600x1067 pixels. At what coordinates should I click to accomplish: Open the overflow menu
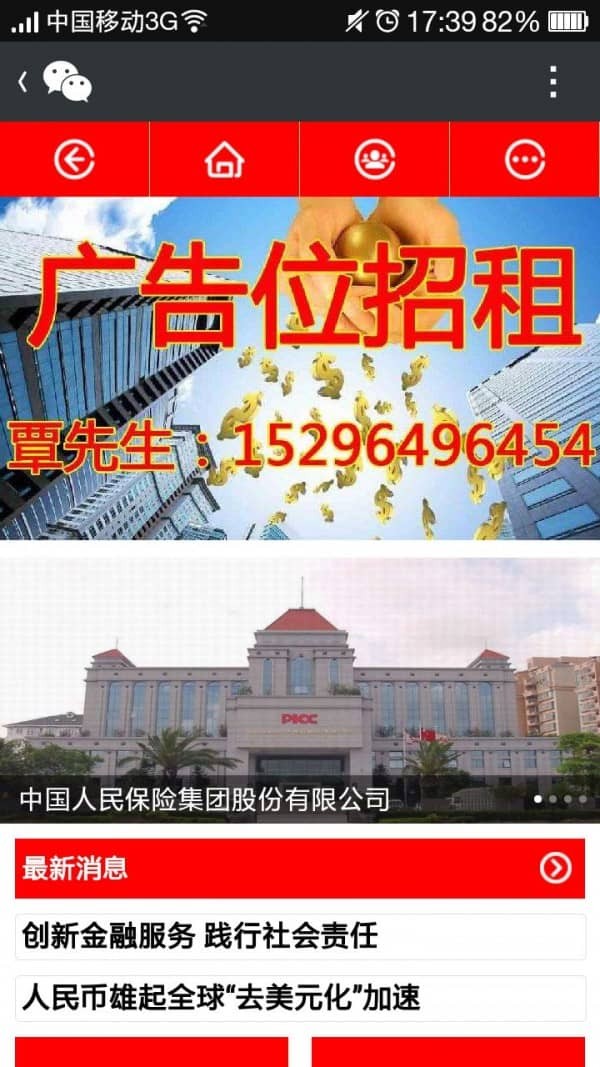pyautogui.click(x=552, y=81)
